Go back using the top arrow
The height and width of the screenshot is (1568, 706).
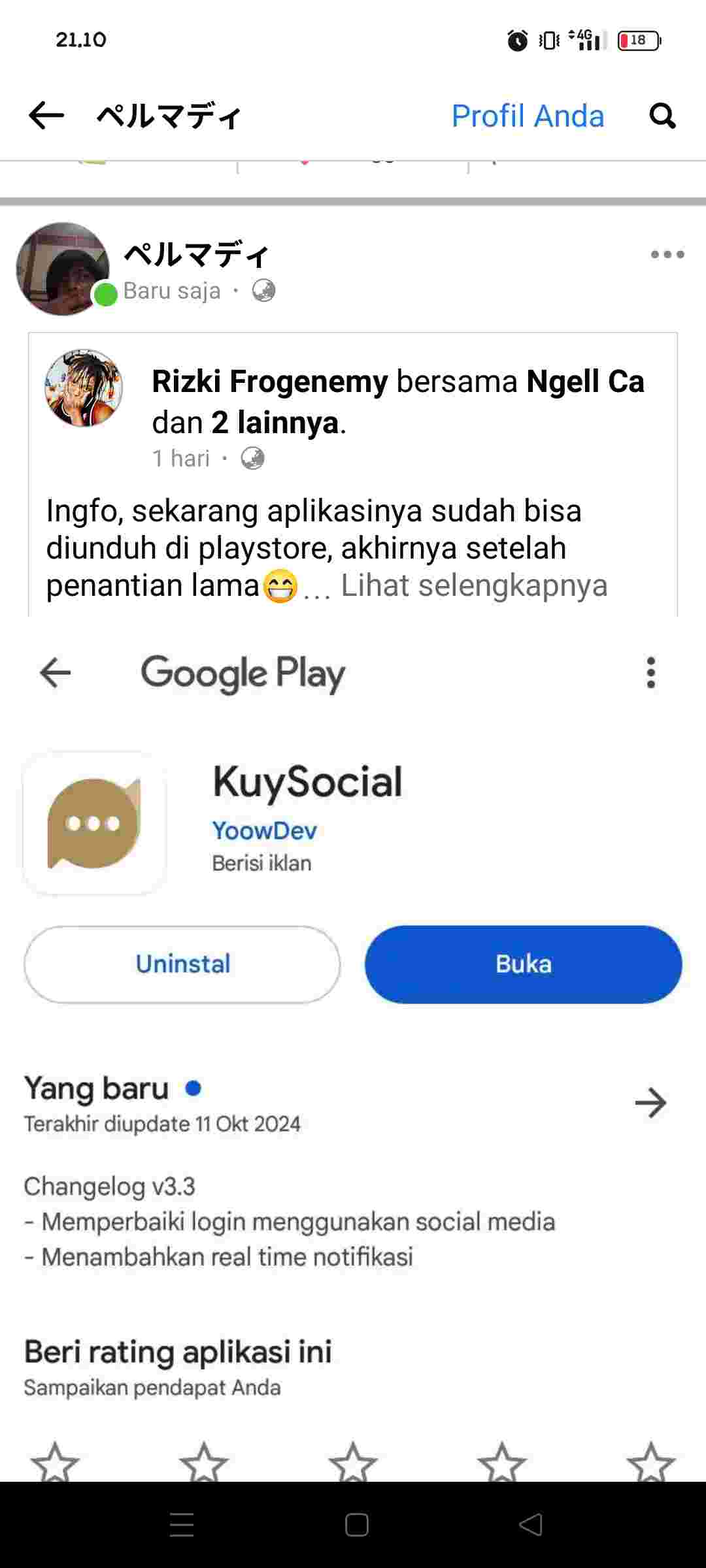click(x=46, y=116)
